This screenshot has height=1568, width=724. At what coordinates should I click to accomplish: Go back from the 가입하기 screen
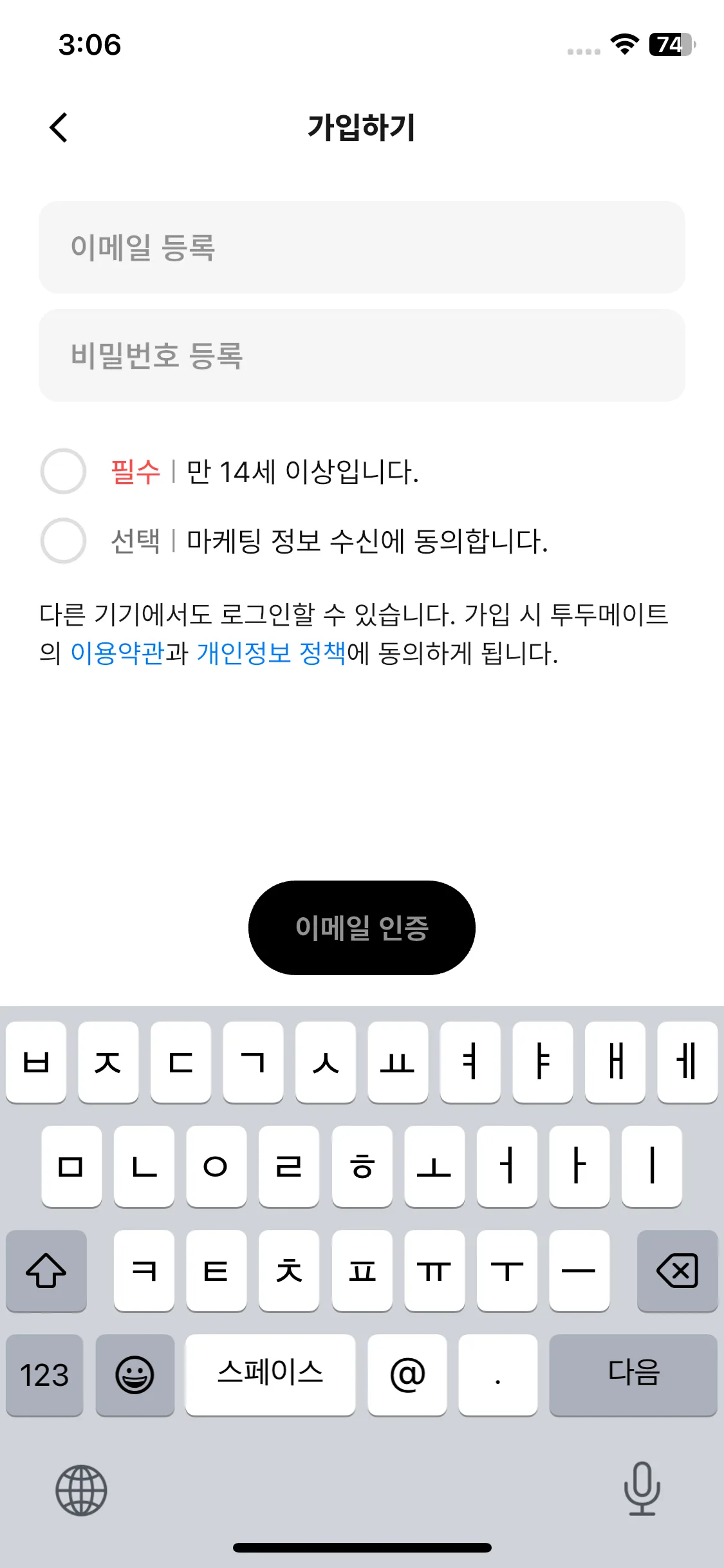[x=59, y=127]
